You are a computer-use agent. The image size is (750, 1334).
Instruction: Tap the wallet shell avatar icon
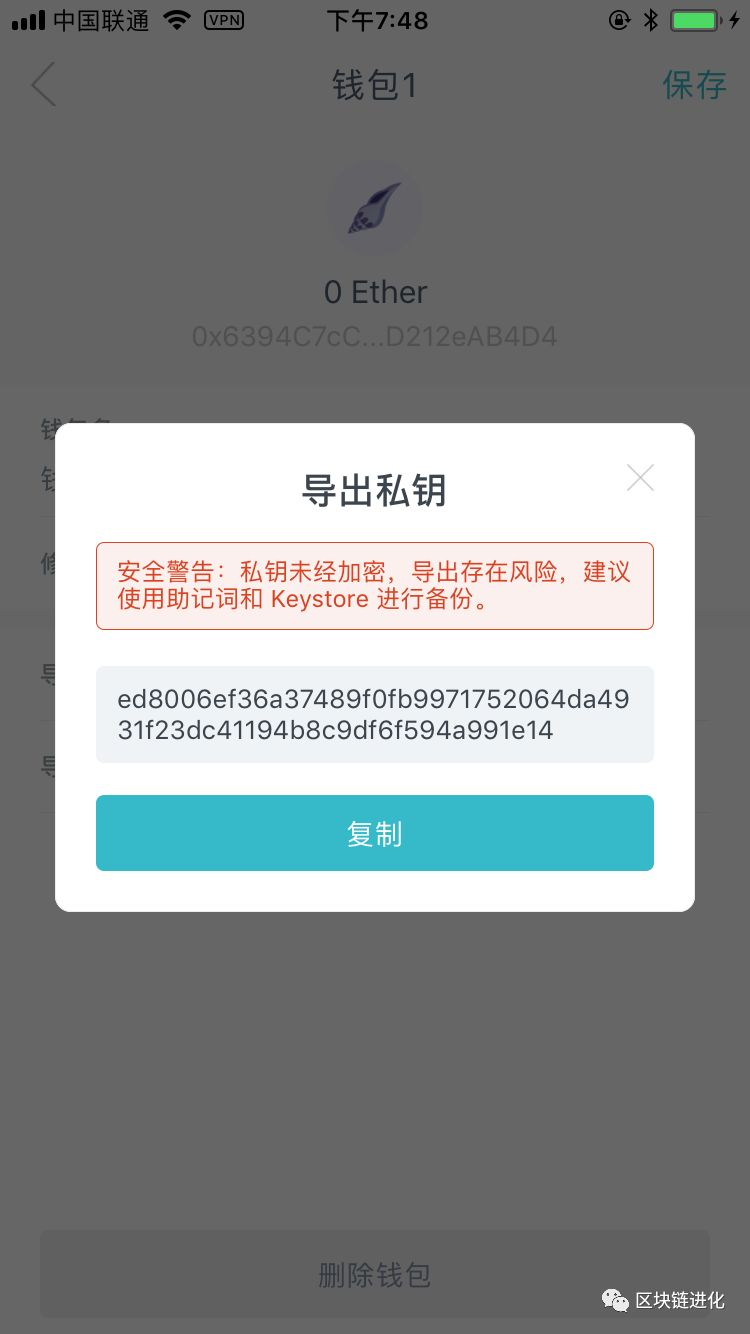(x=375, y=207)
